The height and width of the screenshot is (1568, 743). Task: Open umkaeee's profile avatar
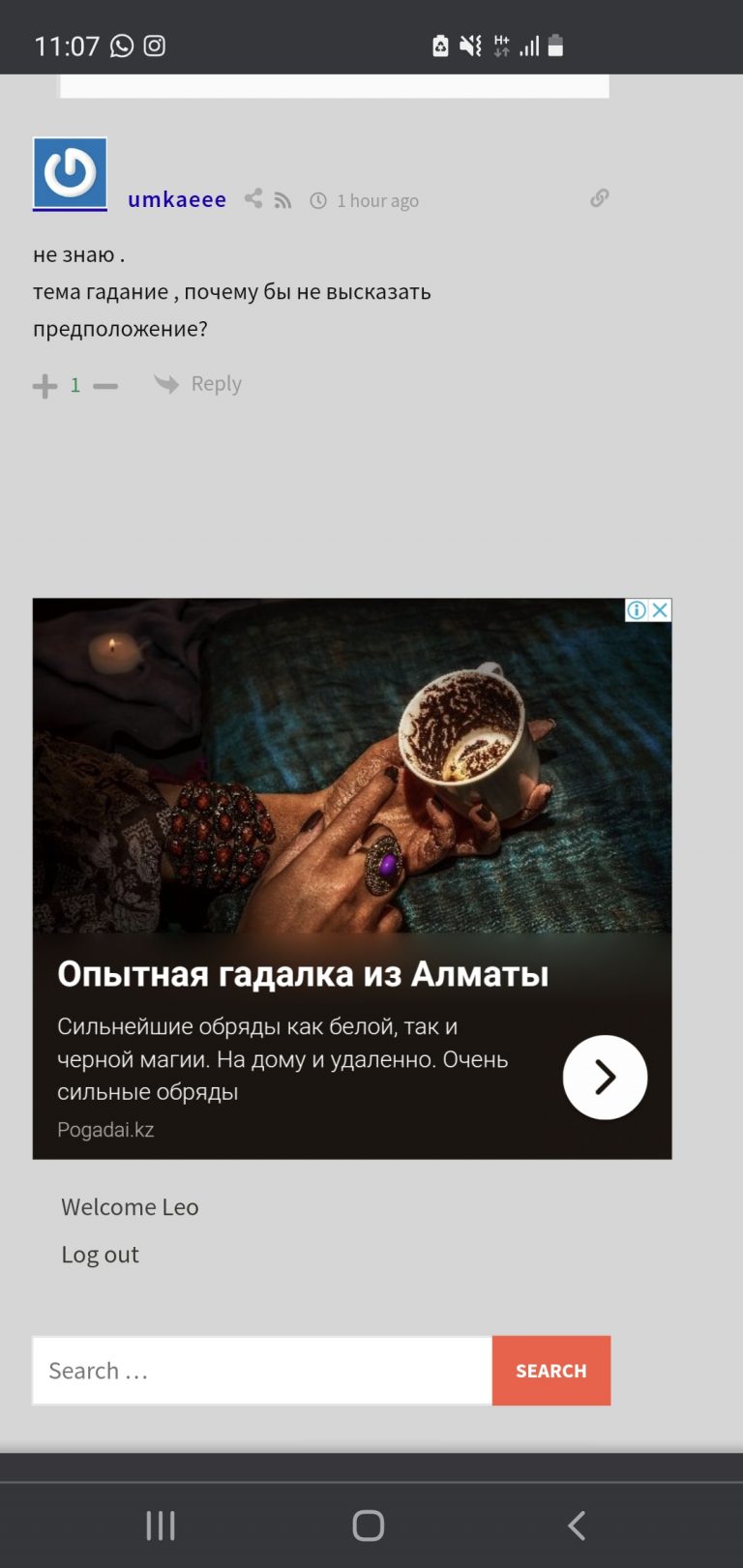(70, 173)
